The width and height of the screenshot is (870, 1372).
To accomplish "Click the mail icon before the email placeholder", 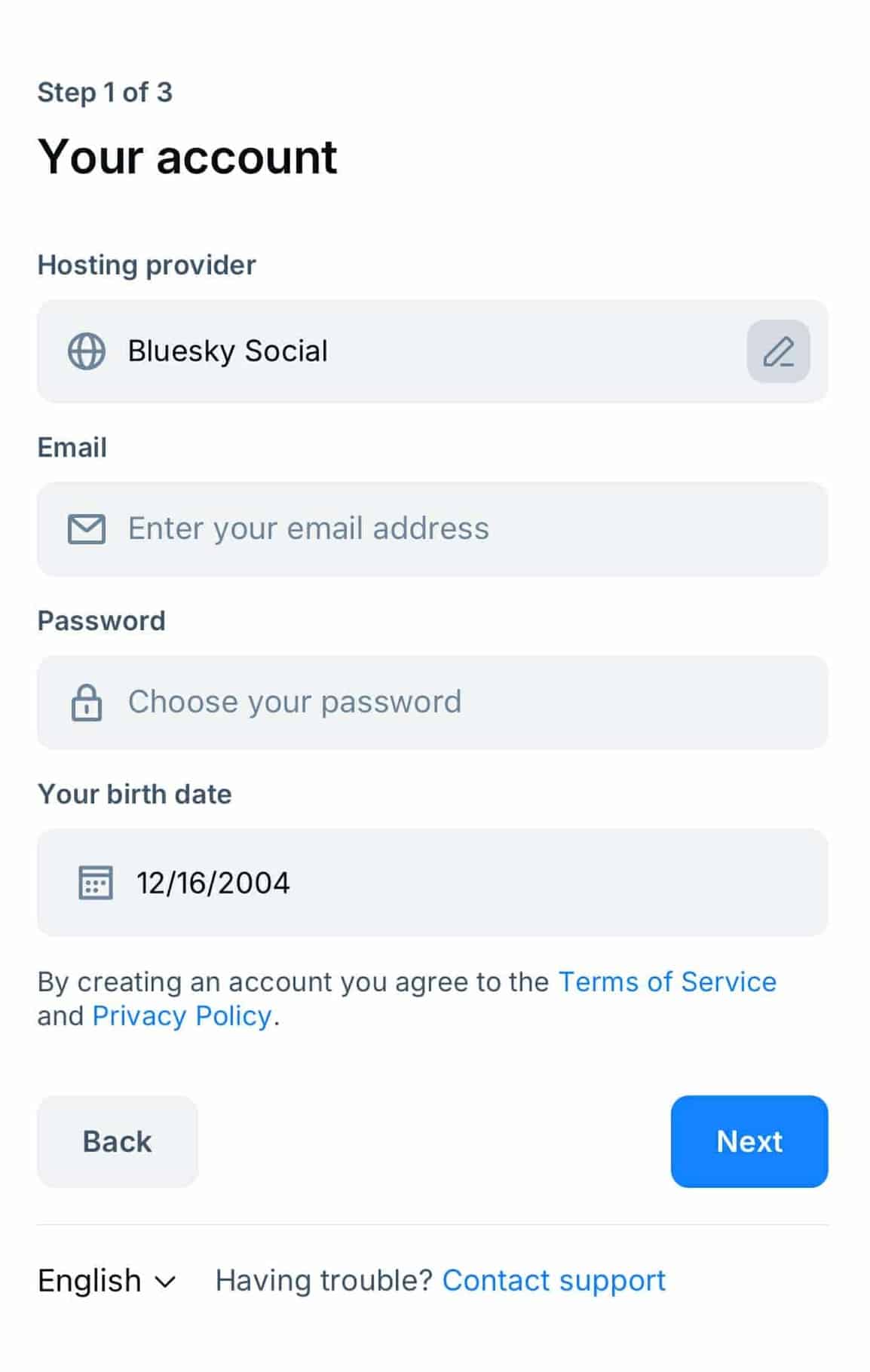I will point(86,528).
